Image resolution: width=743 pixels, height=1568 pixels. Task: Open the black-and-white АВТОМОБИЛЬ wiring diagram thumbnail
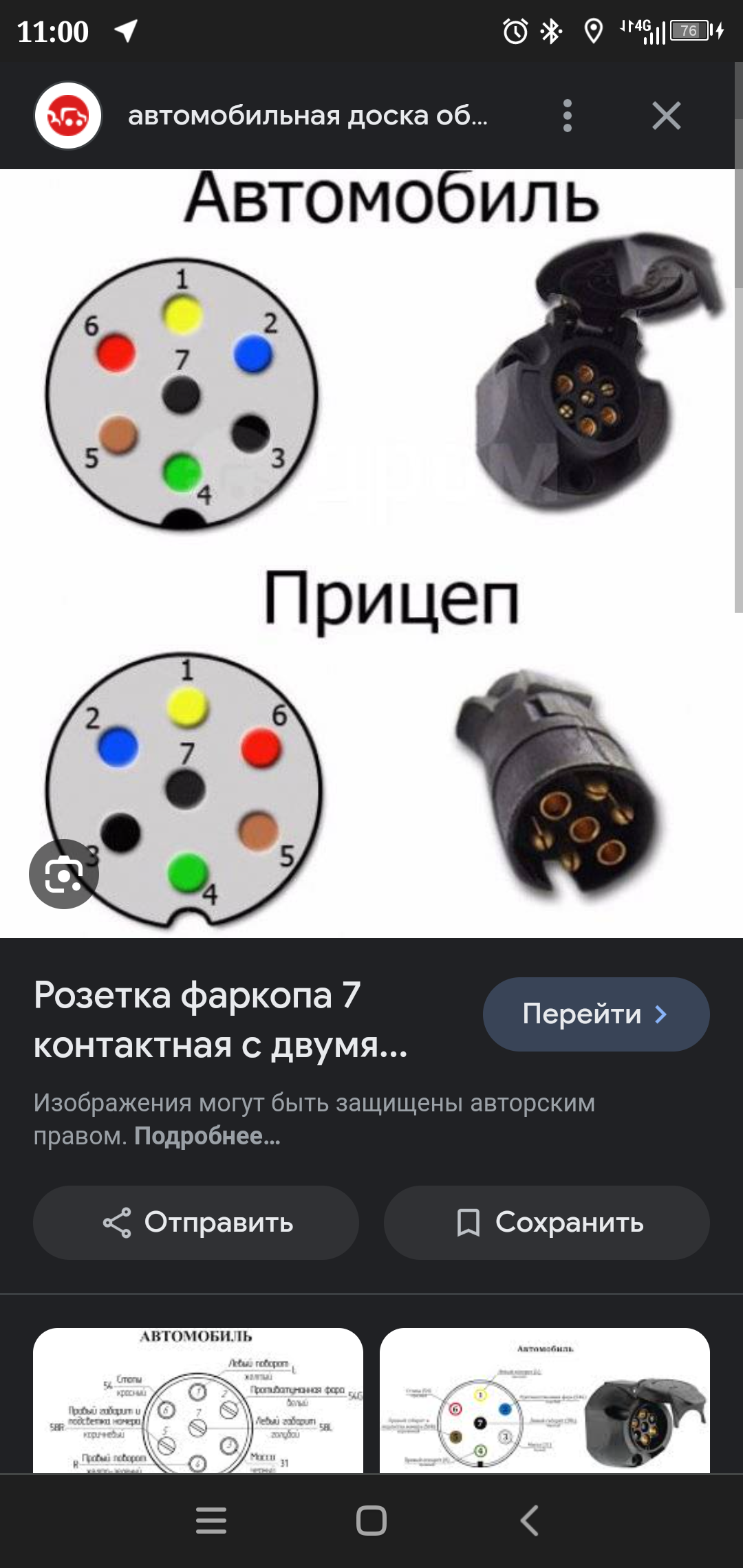click(198, 1400)
